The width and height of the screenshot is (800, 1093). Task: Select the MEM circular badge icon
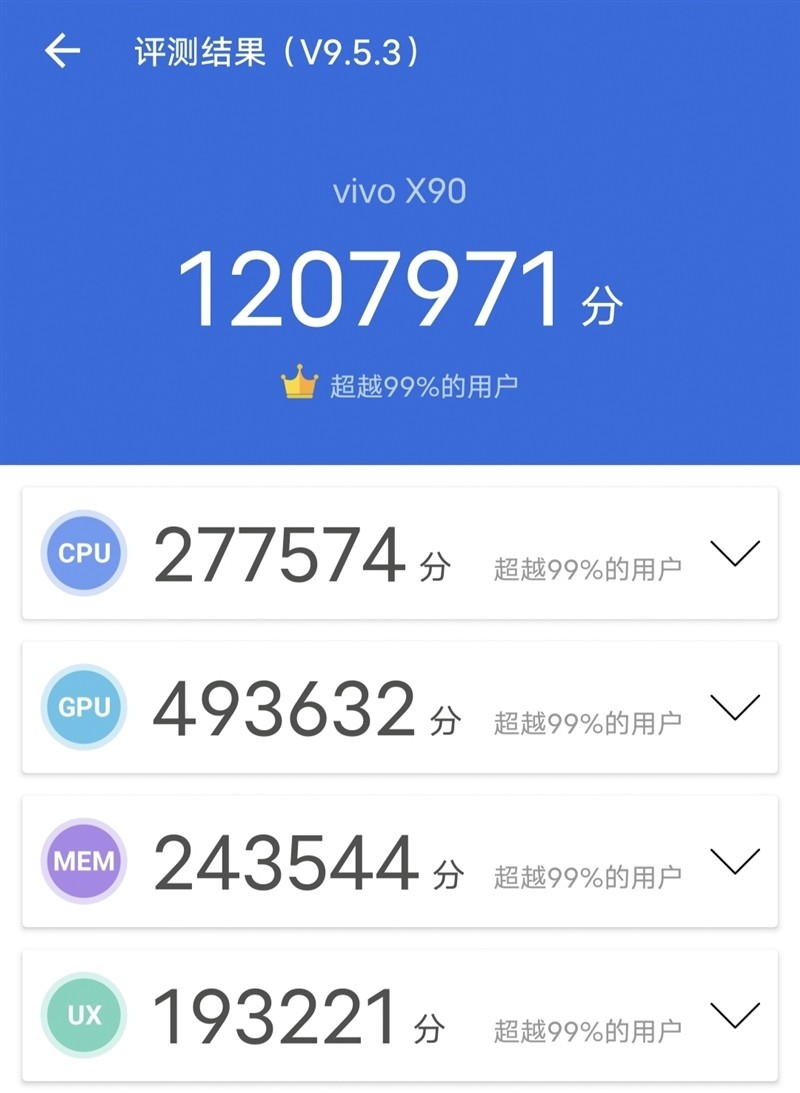click(x=84, y=859)
